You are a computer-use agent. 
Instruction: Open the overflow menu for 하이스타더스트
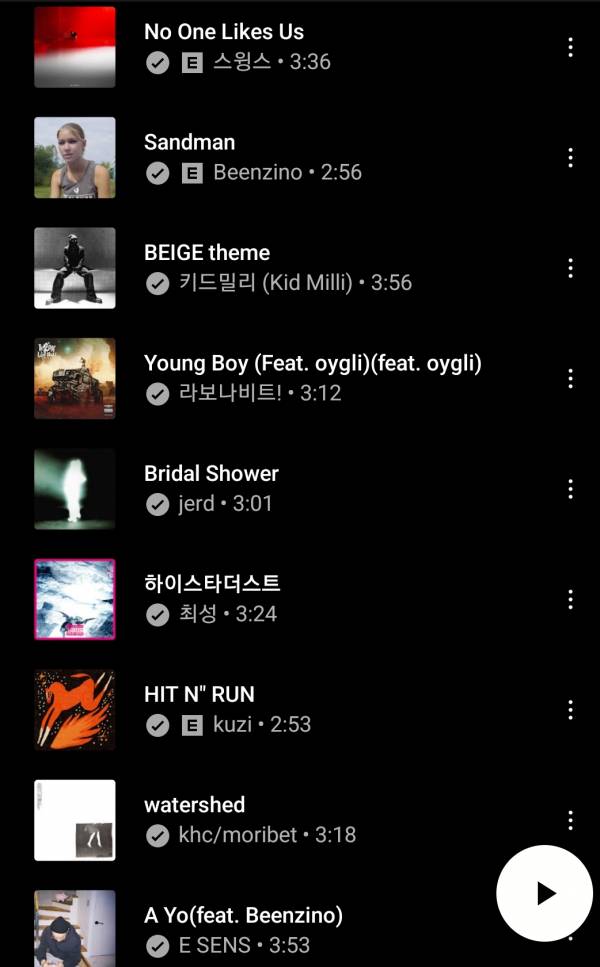570,599
